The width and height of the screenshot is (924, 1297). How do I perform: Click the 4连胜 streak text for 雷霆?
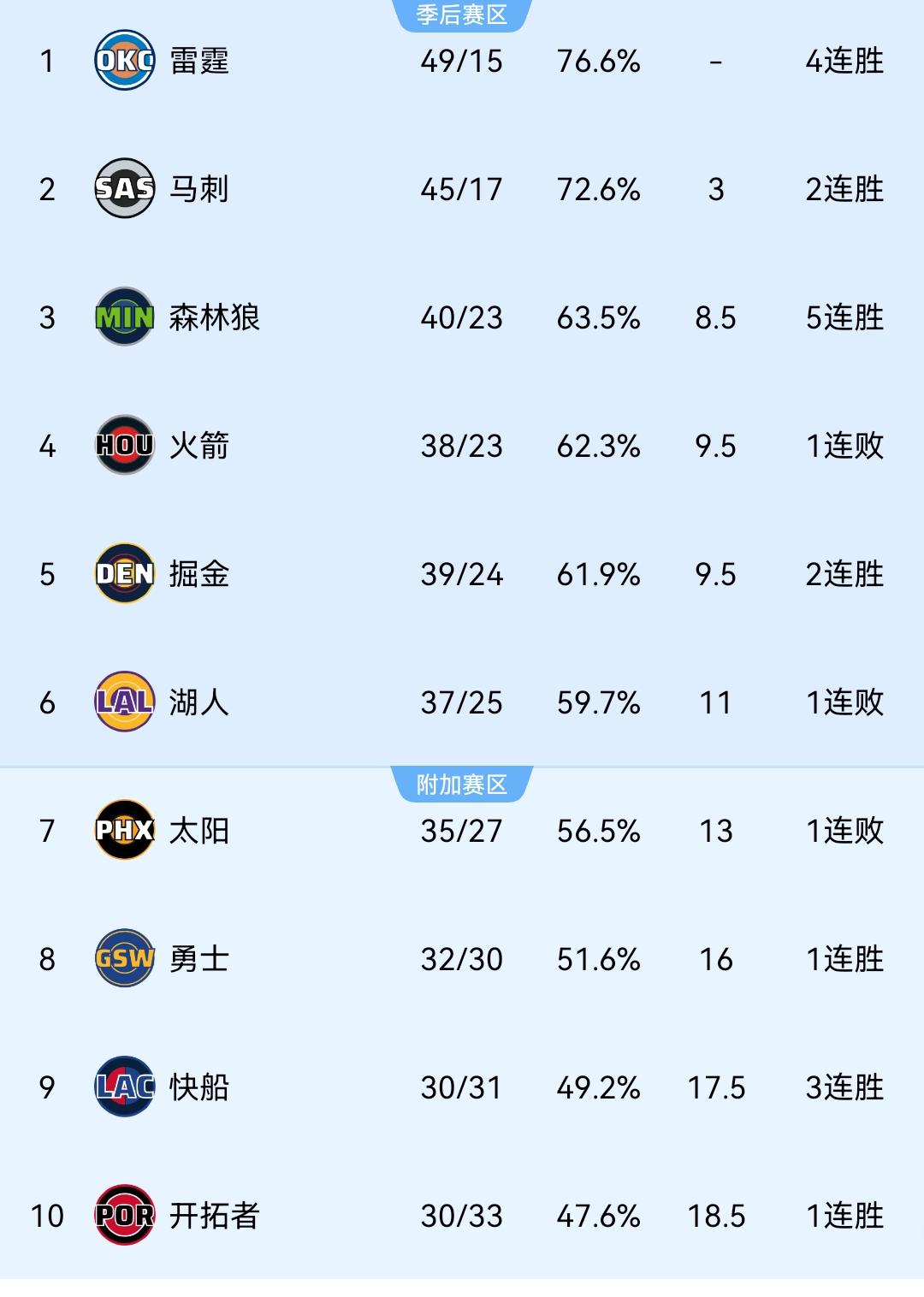(843, 60)
